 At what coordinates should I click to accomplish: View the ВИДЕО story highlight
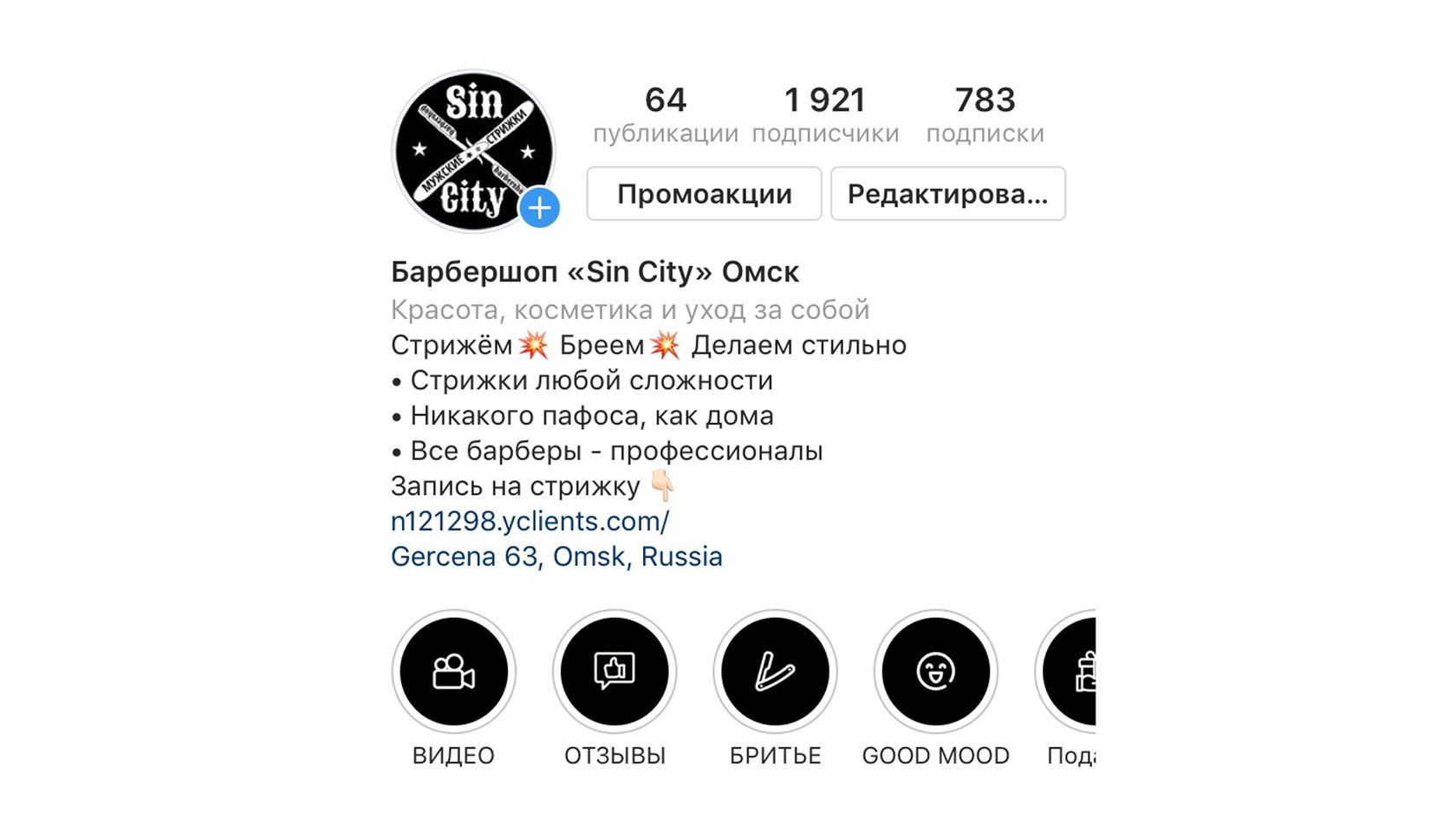pos(453,672)
